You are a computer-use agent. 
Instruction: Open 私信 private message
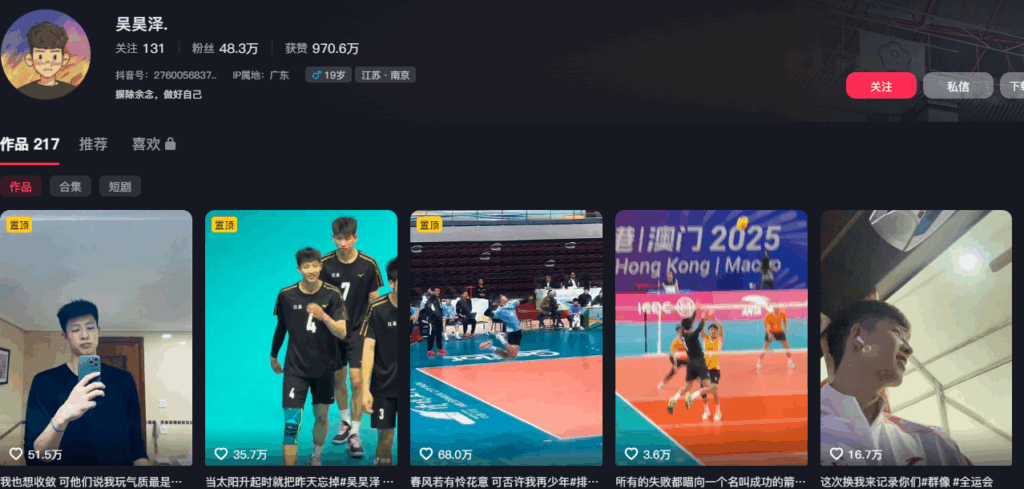point(957,86)
